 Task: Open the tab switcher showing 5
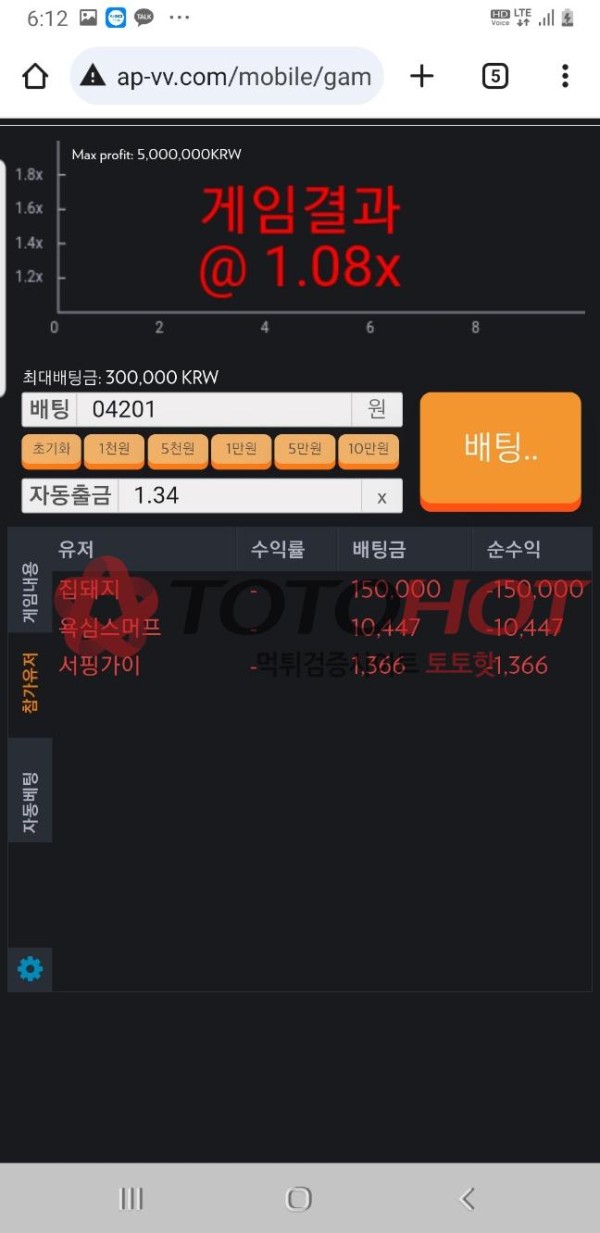pos(495,76)
